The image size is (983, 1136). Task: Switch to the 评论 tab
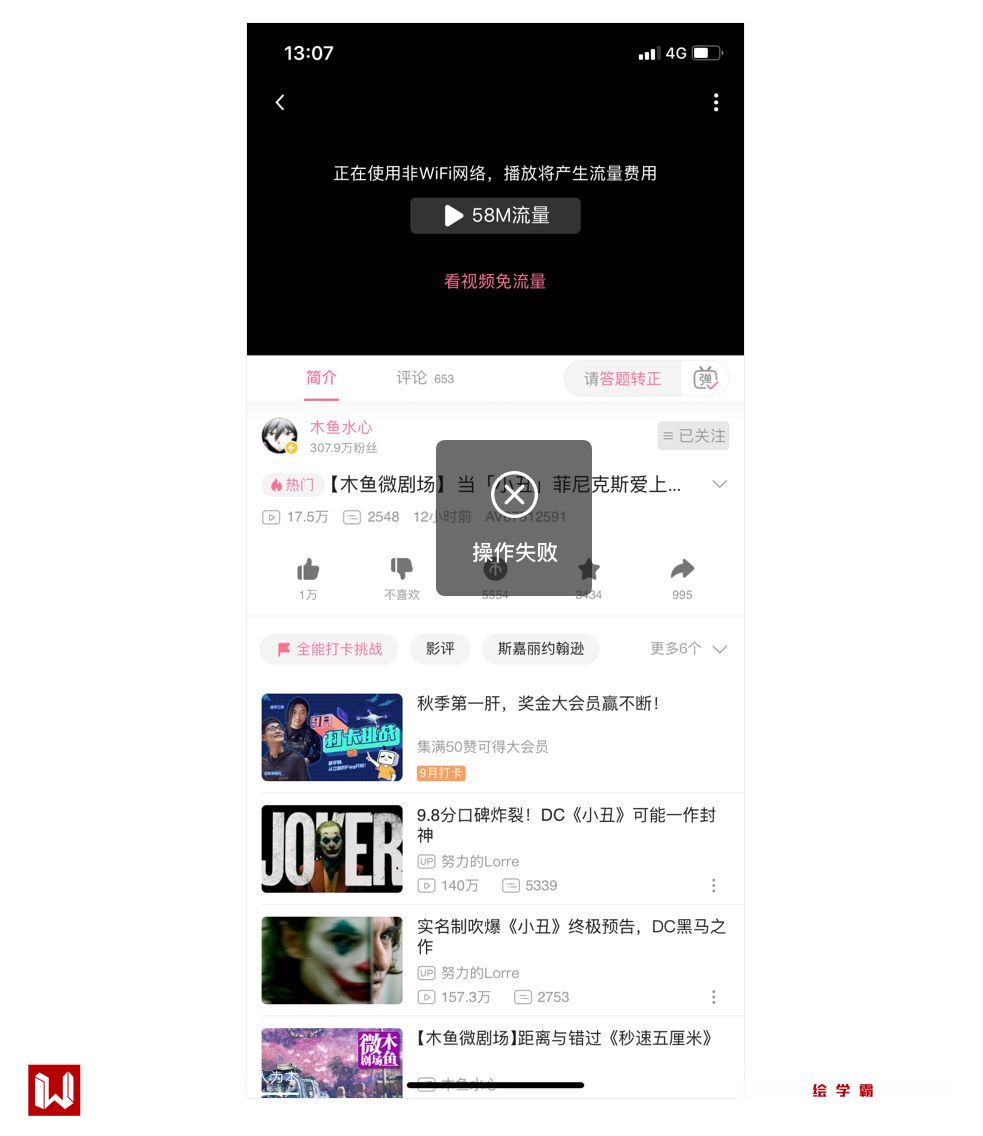coord(412,378)
